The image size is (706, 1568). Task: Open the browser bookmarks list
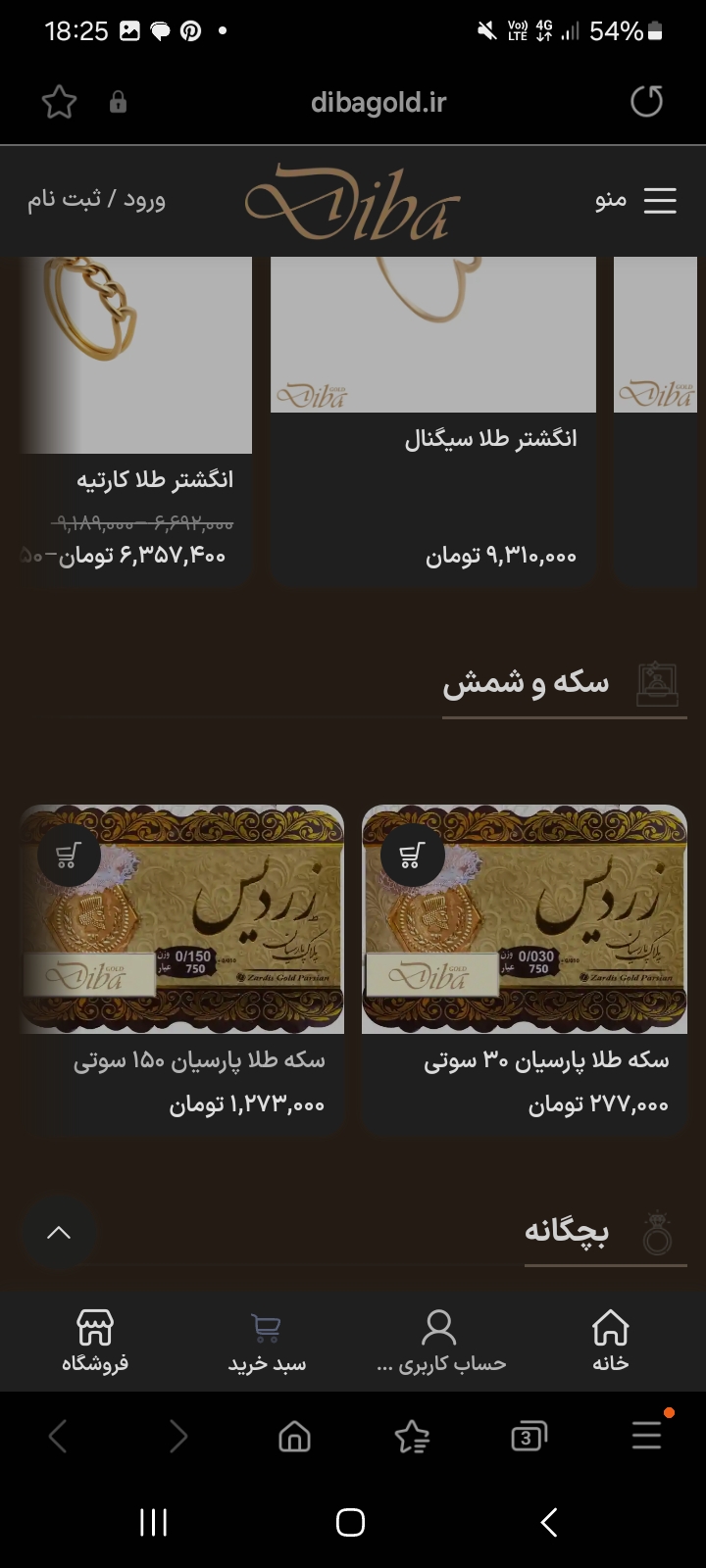(x=412, y=1438)
